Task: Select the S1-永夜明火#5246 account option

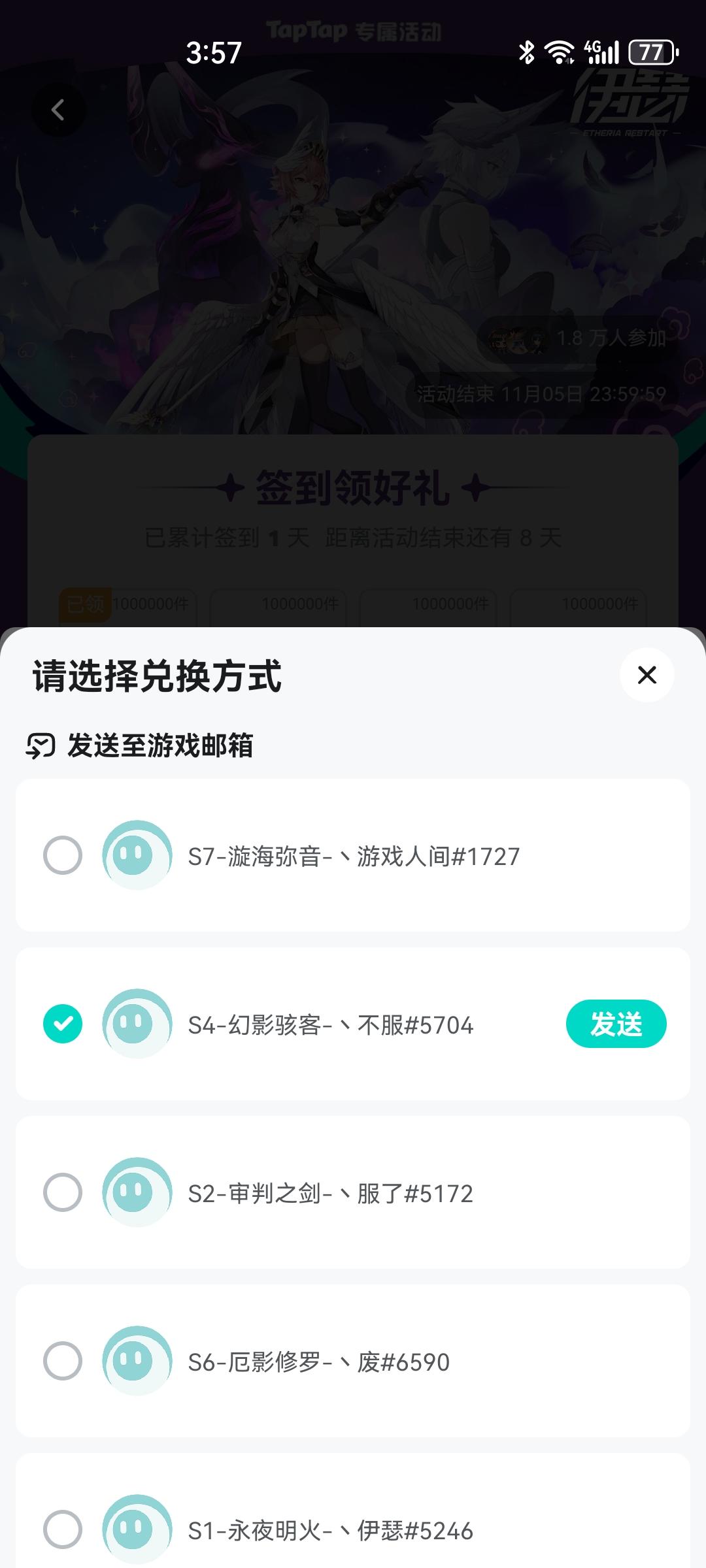Action: [x=61, y=1527]
